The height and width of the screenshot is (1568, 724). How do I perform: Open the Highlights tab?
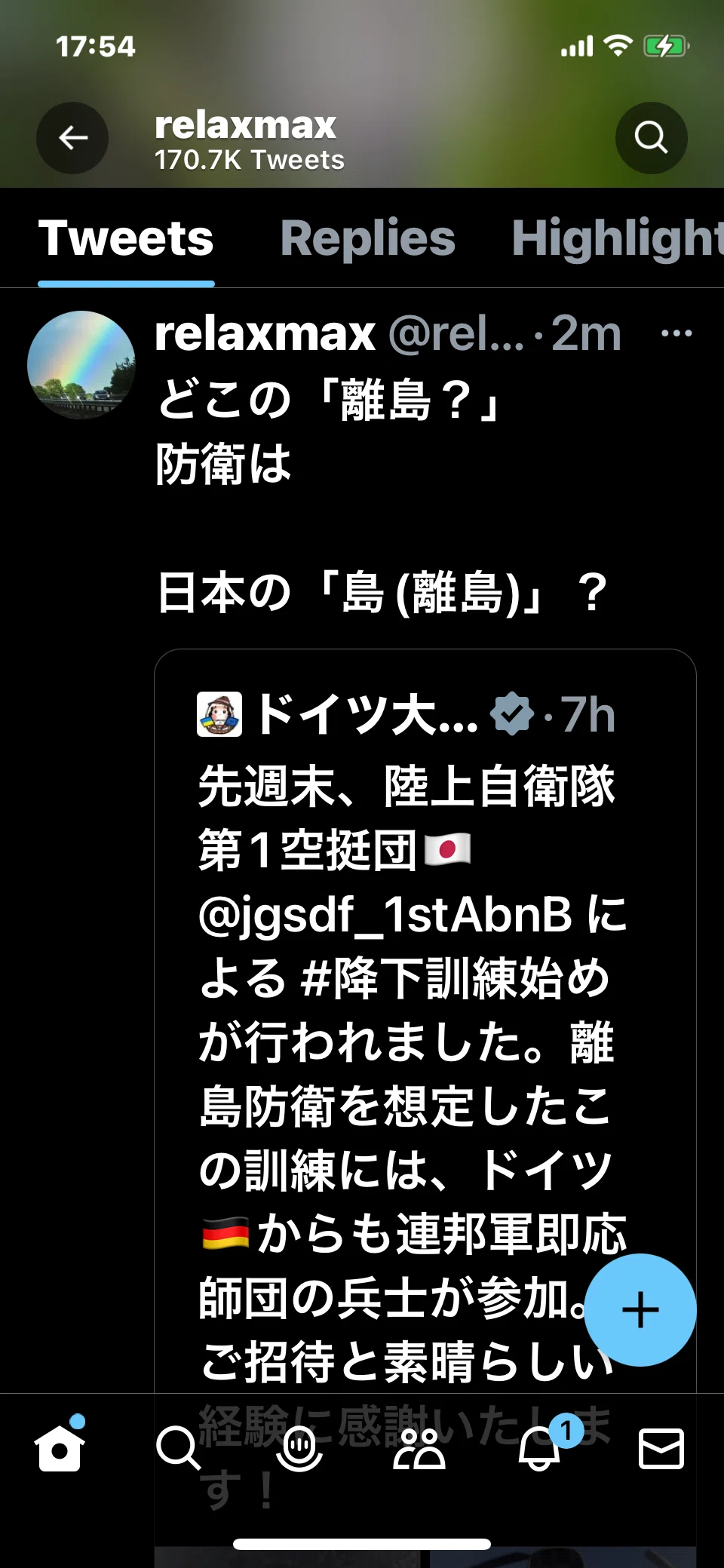618,238
